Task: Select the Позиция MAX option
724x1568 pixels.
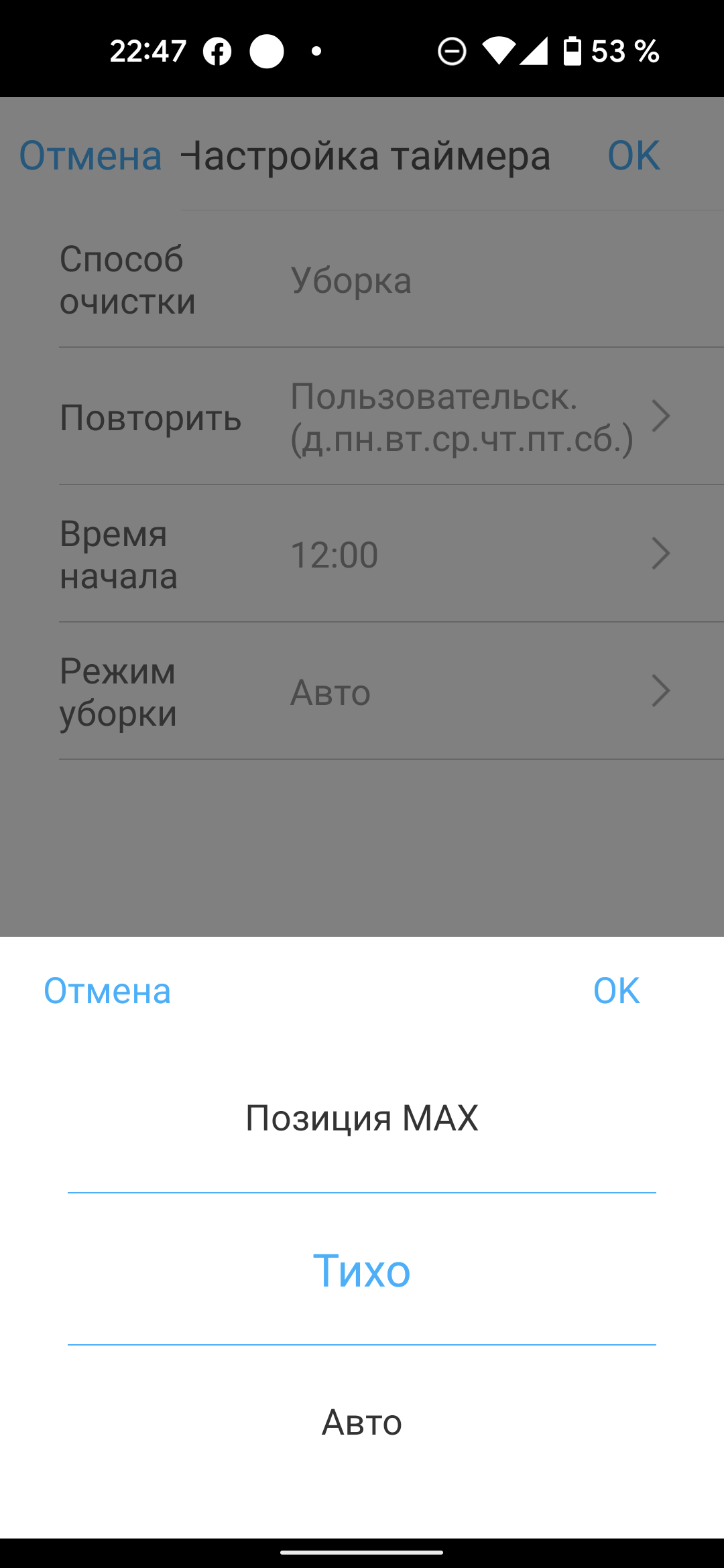Action: pyautogui.click(x=362, y=1118)
